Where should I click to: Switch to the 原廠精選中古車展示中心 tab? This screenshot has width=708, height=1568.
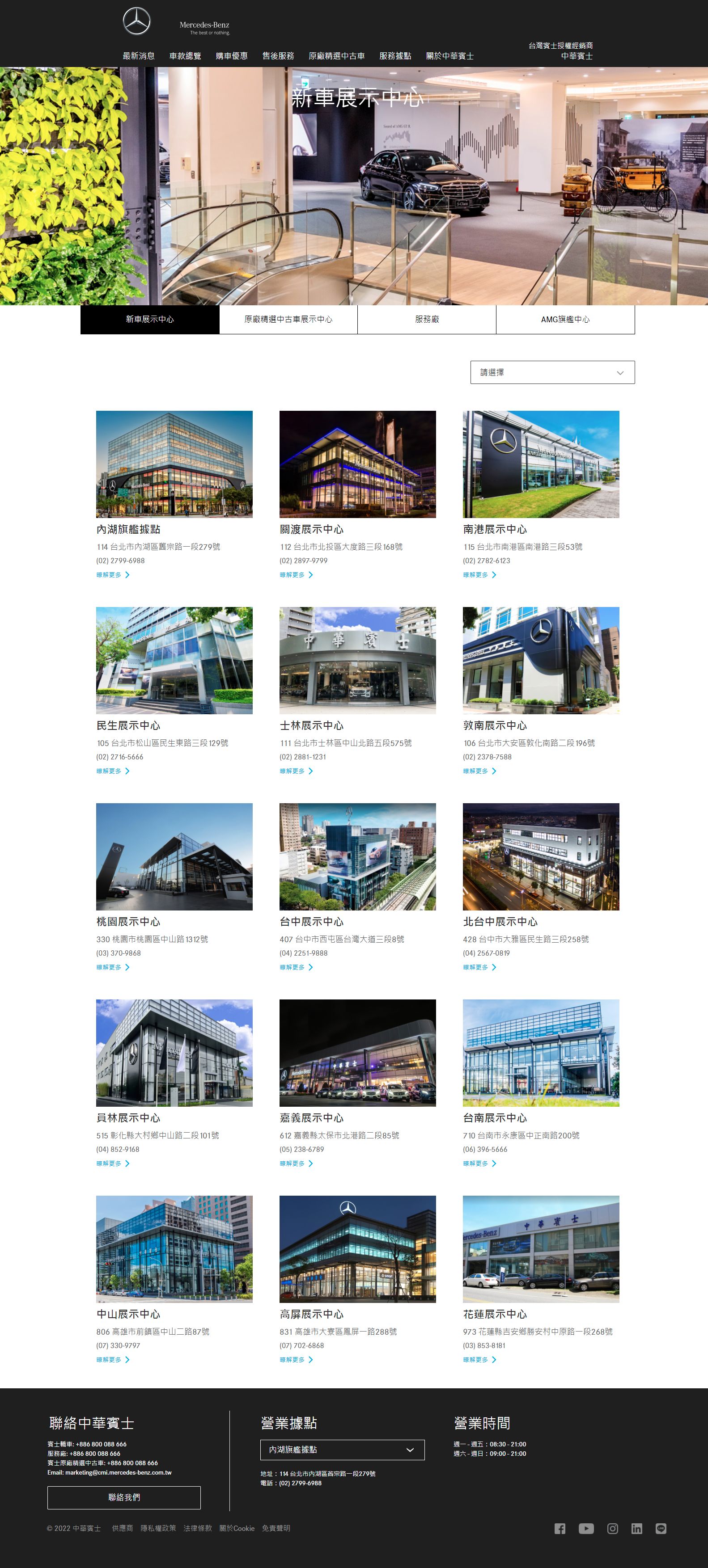[x=288, y=319]
